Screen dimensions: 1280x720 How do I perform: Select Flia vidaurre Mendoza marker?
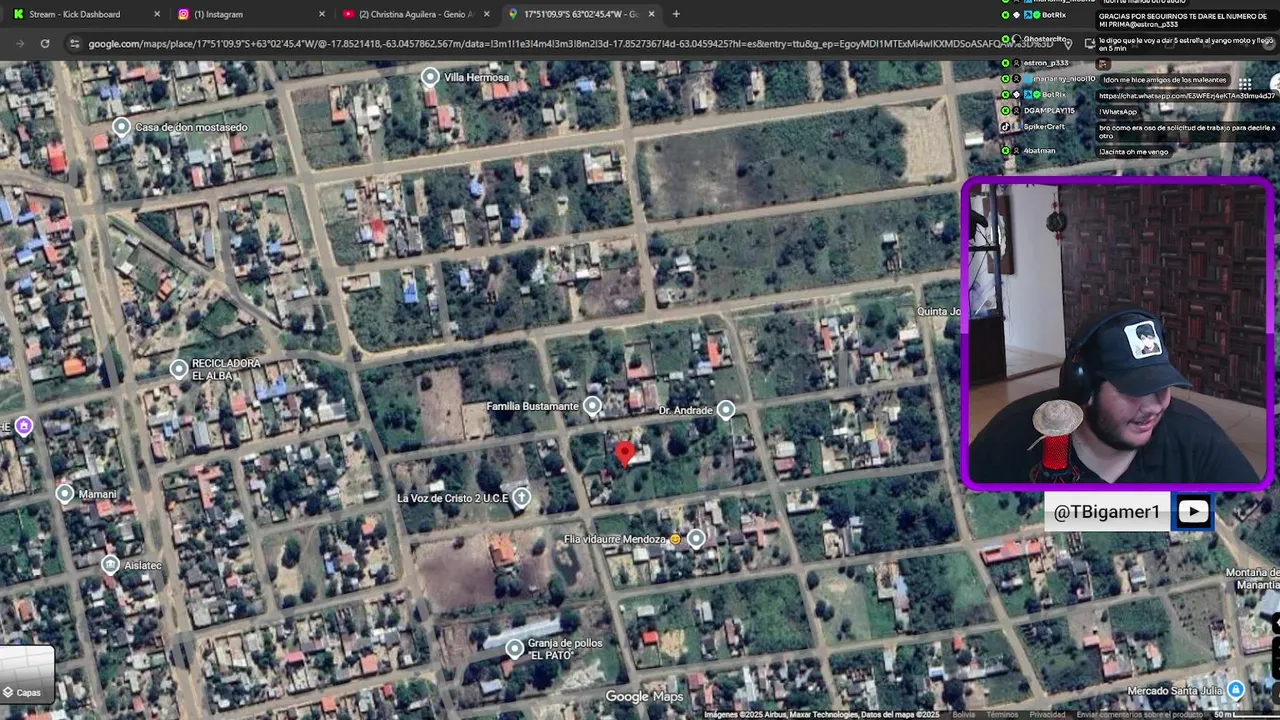coord(696,538)
